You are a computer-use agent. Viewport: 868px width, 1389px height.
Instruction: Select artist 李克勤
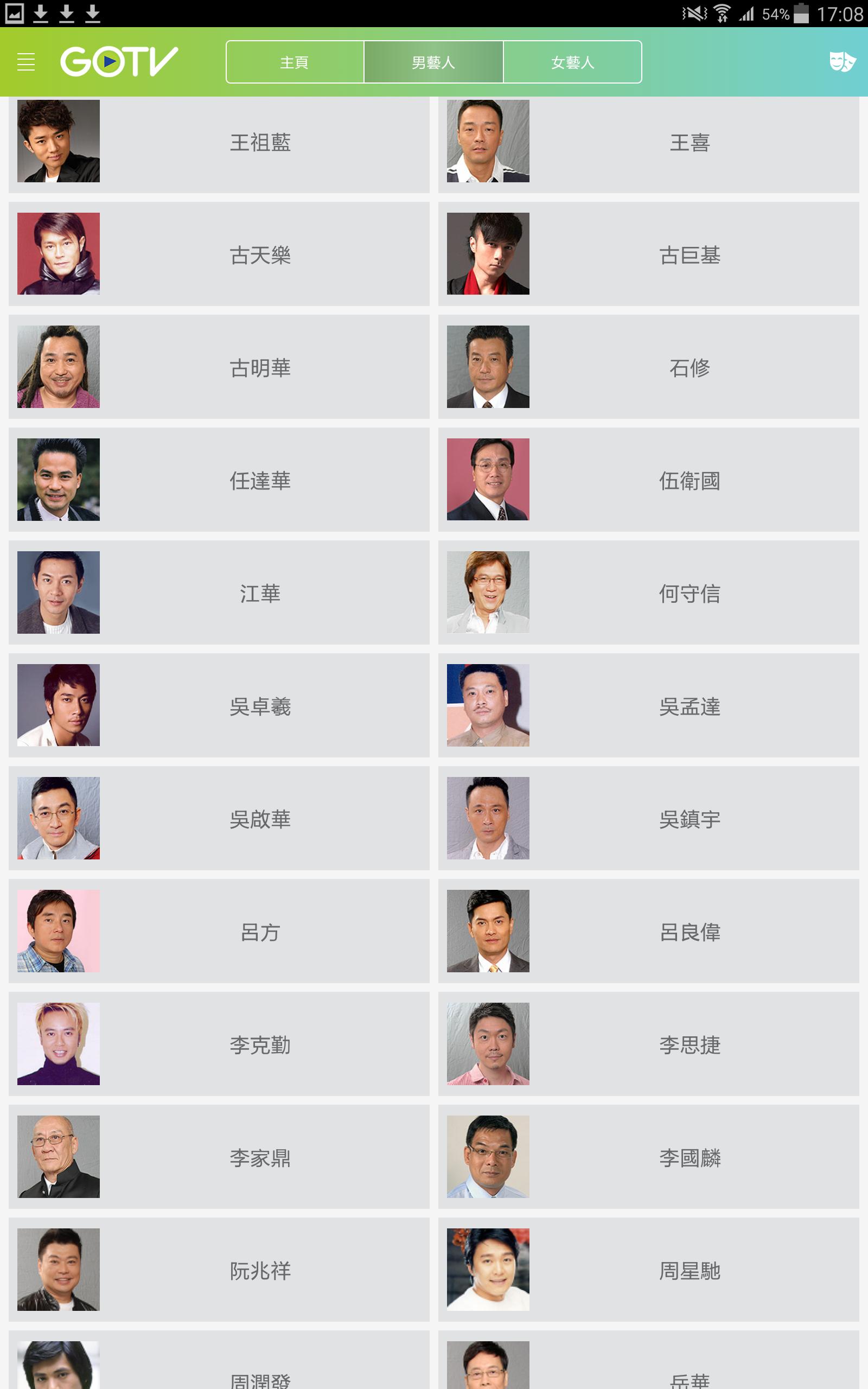[x=219, y=1044]
